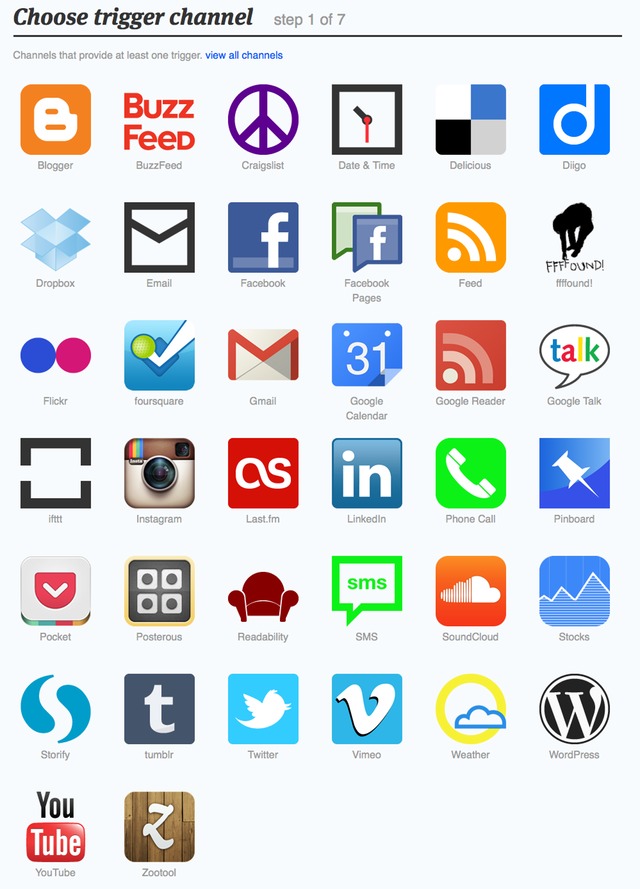Select the SMS channel
640x889 pixels.
coord(367,591)
